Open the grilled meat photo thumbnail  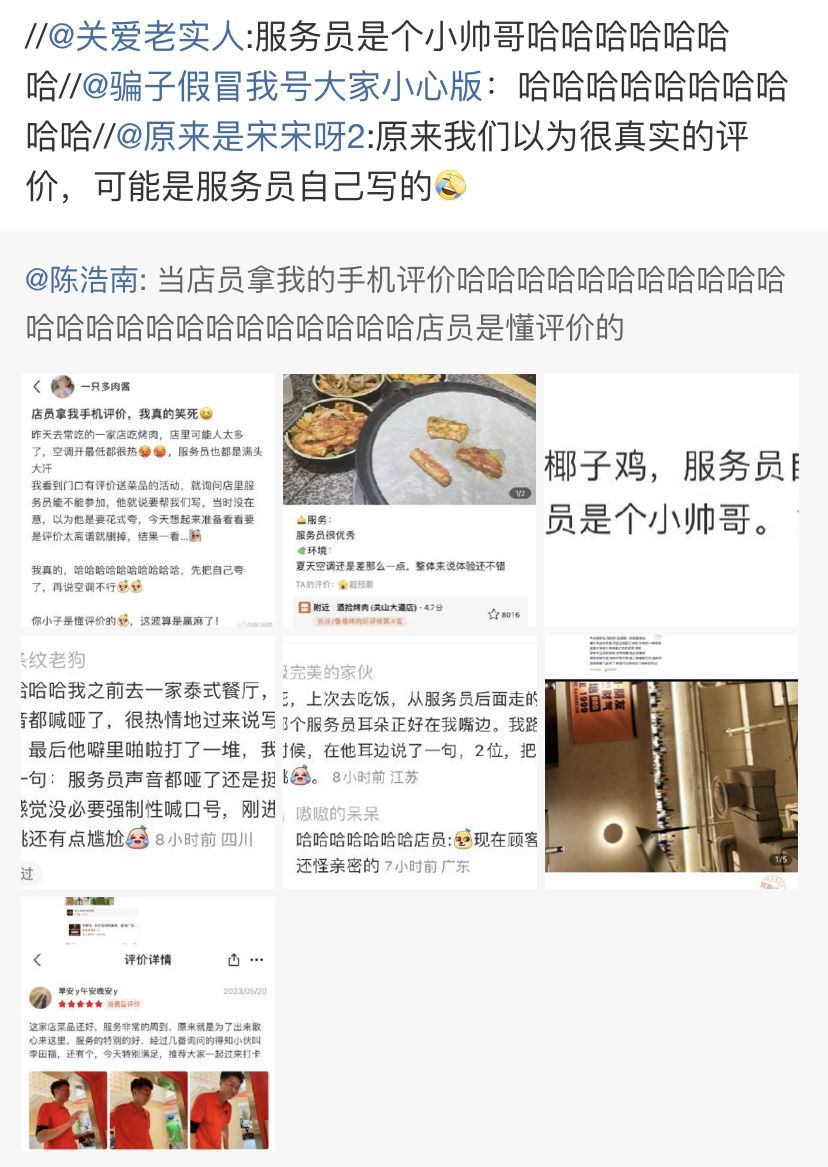click(x=409, y=501)
